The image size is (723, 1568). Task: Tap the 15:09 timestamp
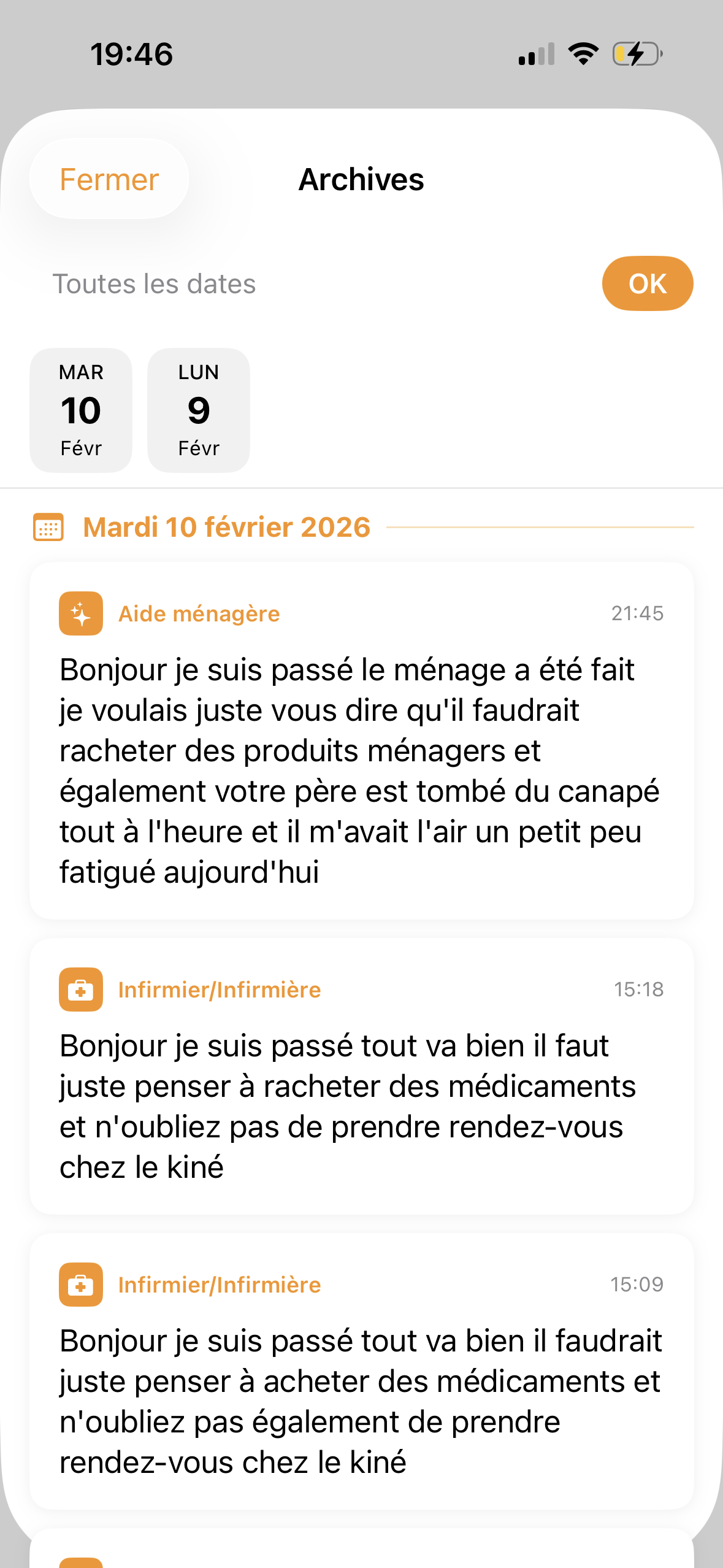(637, 1285)
